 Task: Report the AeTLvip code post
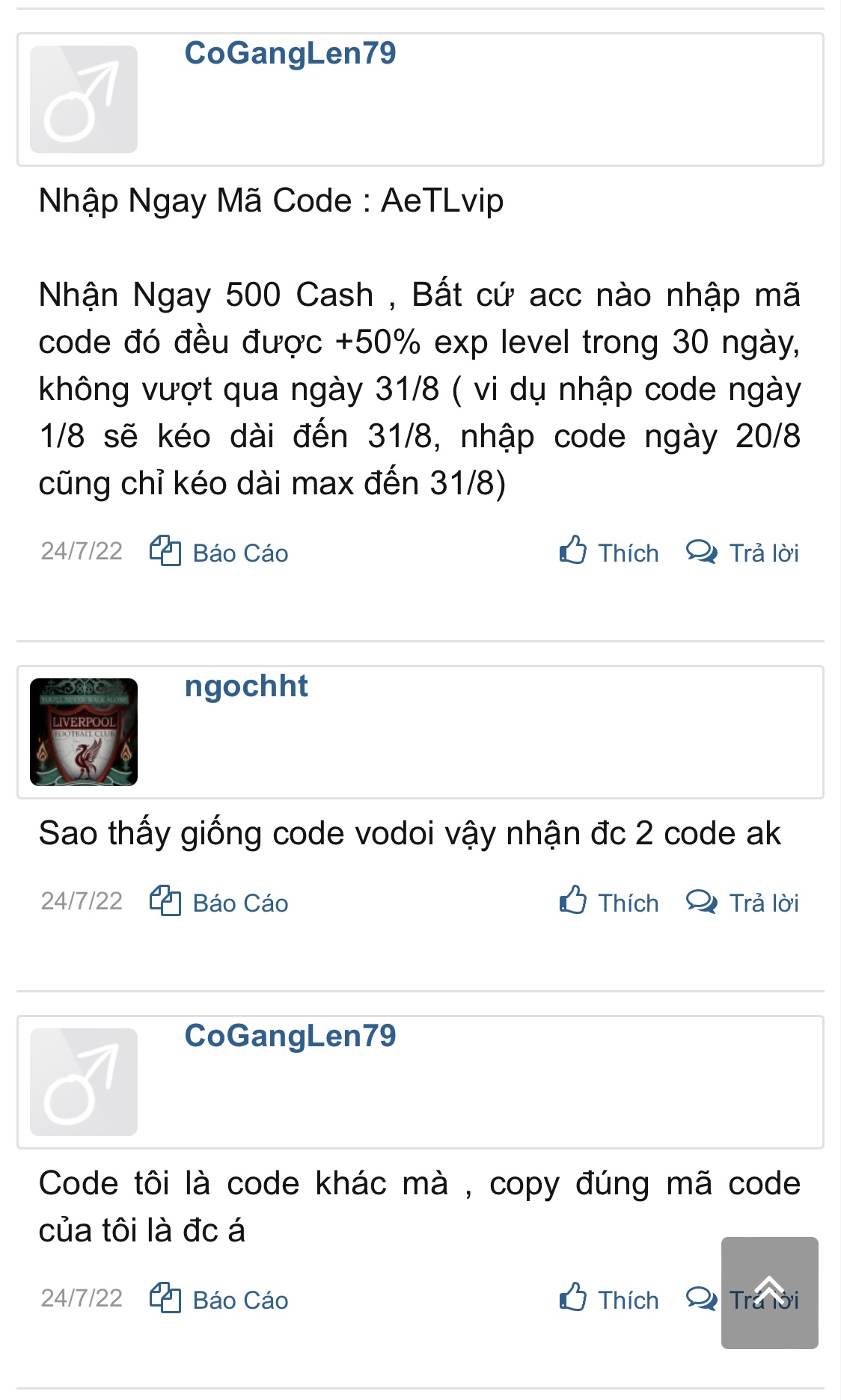[219, 552]
